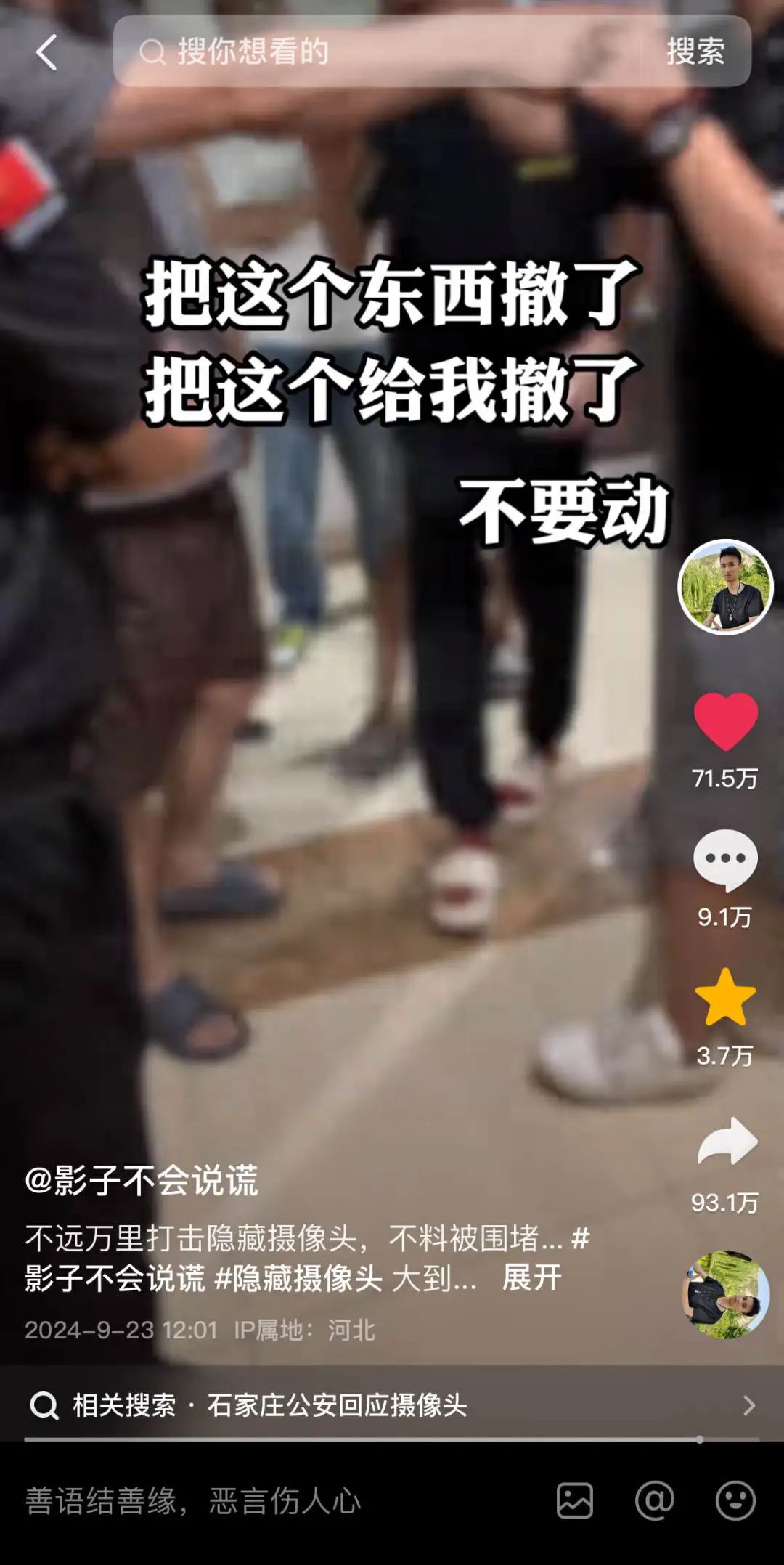Like the video with the heart icon

[725, 720]
